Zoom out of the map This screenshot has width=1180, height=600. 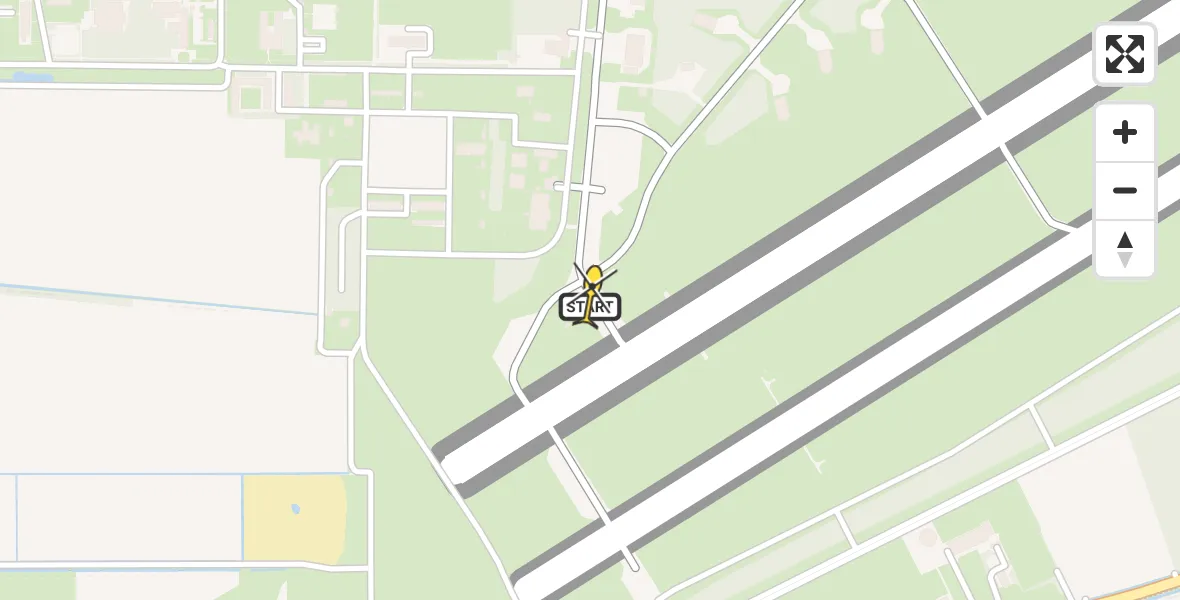(1125, 191)
